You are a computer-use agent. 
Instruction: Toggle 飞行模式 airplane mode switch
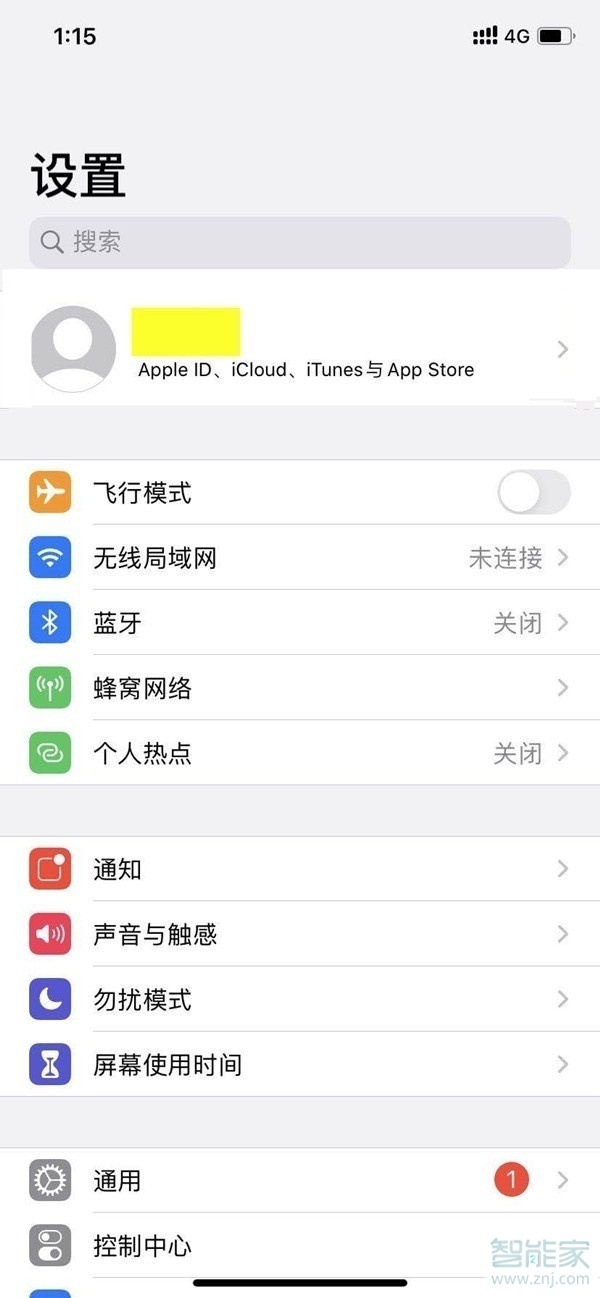pyautogui.click(x=533, y=493)
